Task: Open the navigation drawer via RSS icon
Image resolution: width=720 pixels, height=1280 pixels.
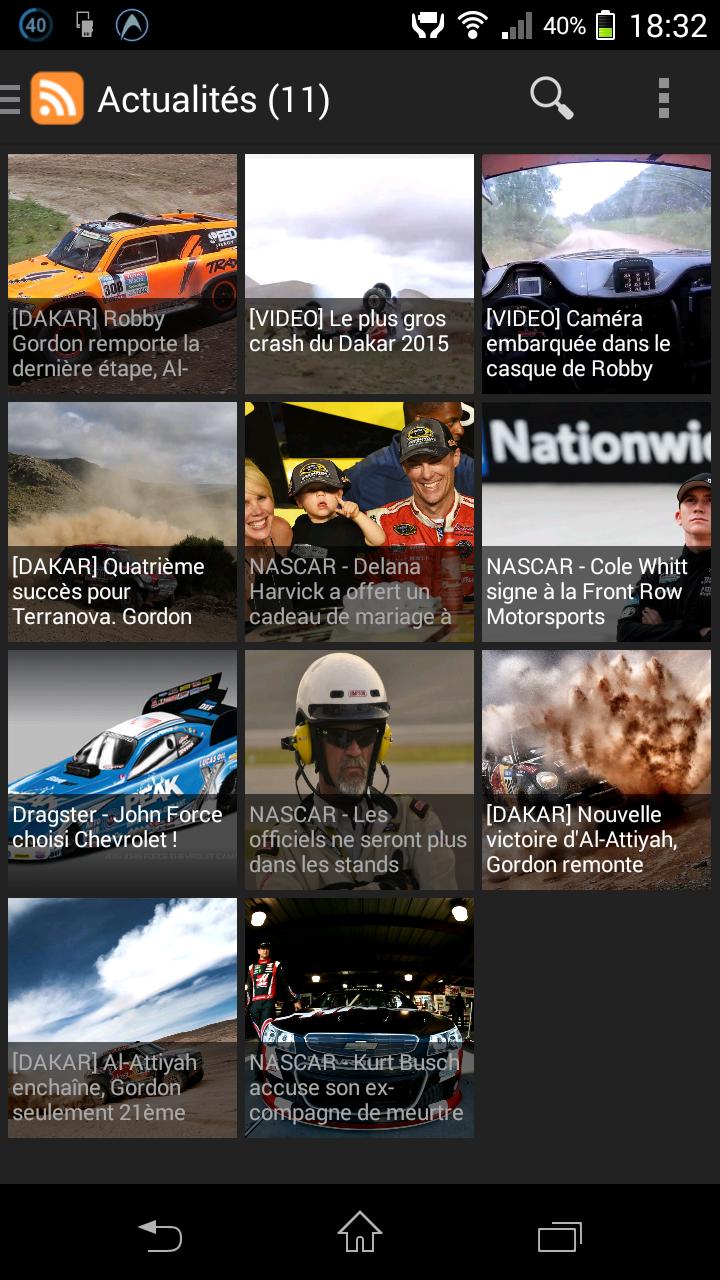Action: click(x=56, y=99)
